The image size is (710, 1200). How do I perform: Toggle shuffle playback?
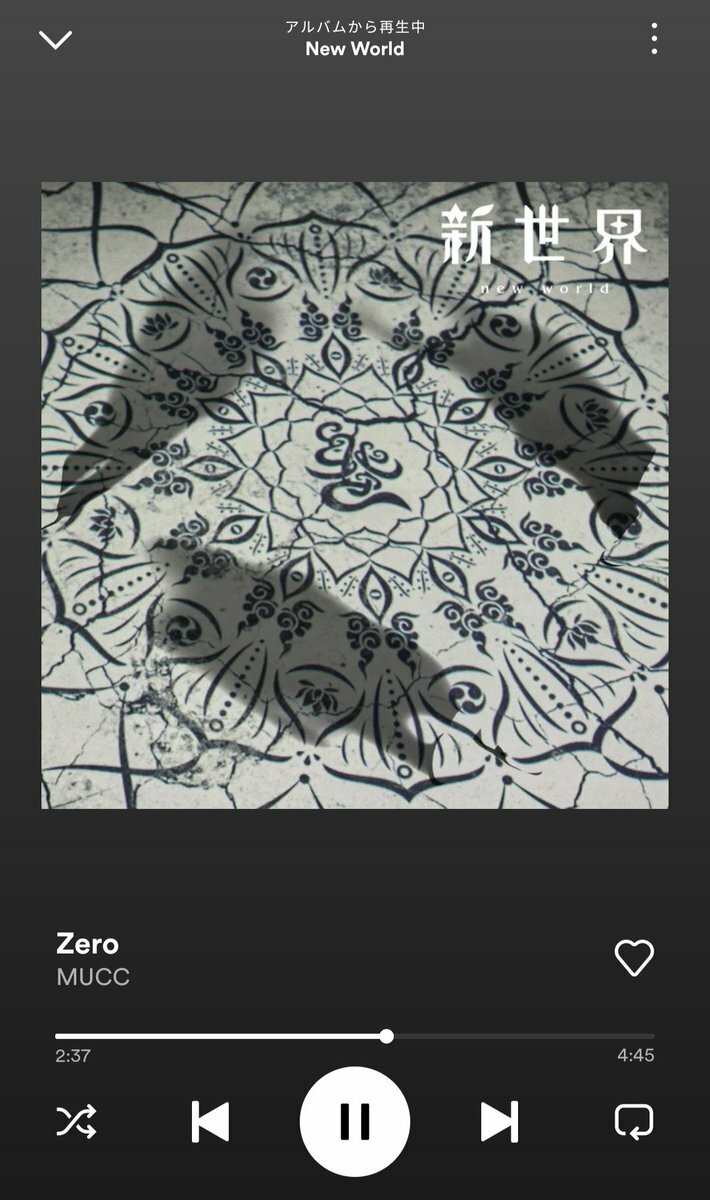[76, 1122]
